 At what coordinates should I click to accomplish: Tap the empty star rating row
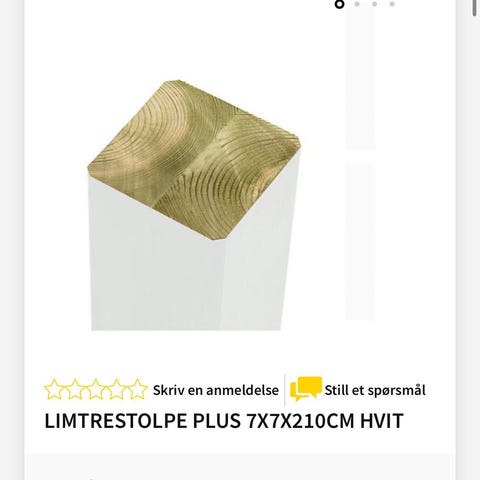tap(96, 389)
